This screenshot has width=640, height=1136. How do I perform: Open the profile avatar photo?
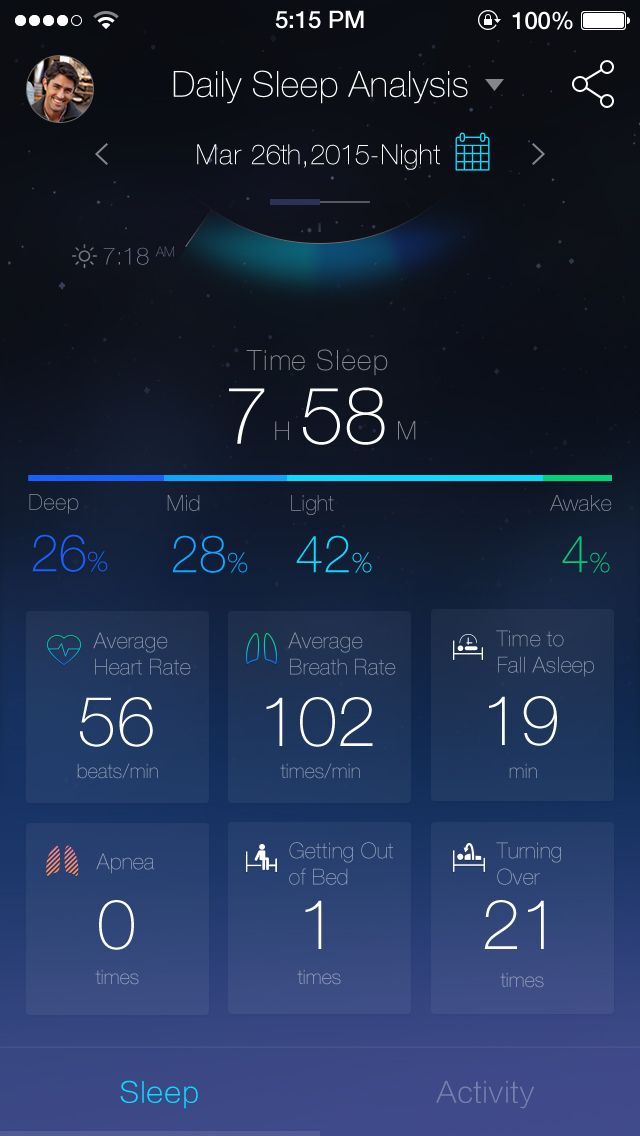point(60,88)
